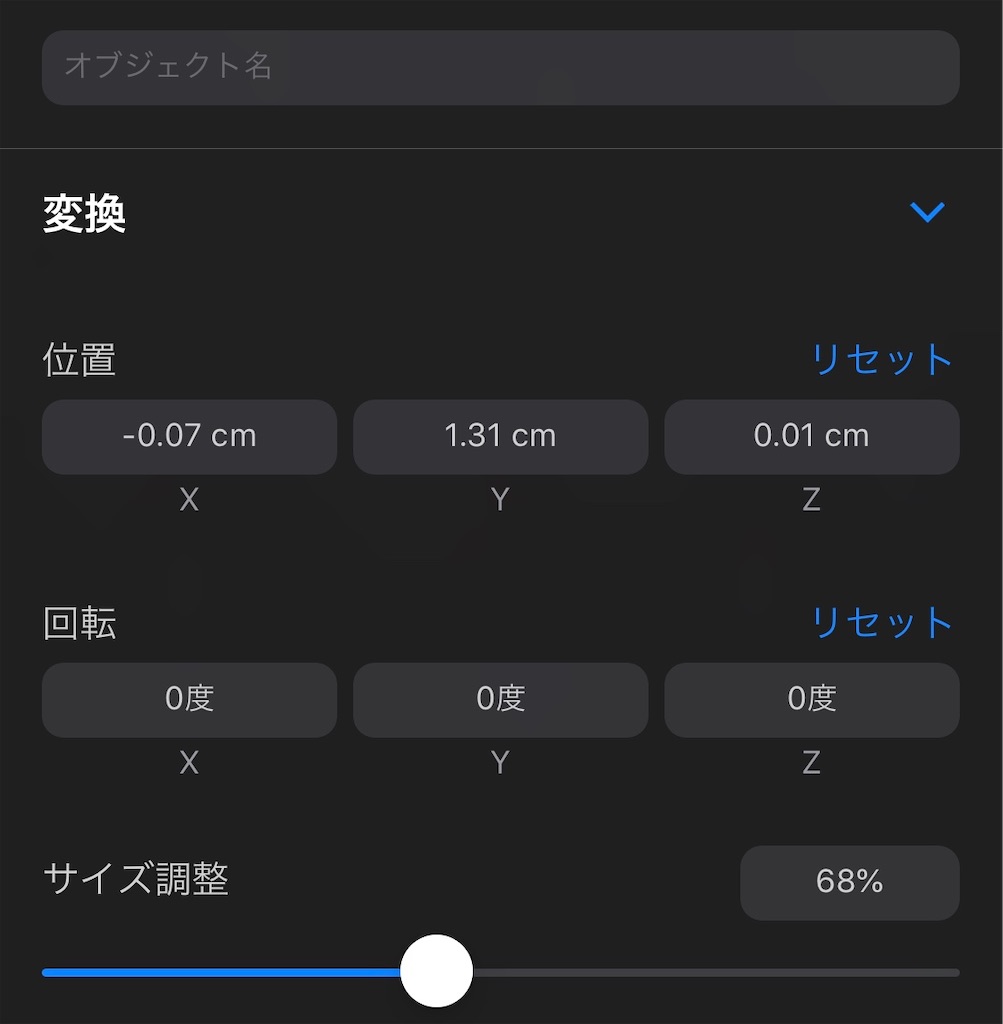The image size is (1003, 1024).
Task: Edit the X position value -0.07 cm
Action: coord(189,436)
